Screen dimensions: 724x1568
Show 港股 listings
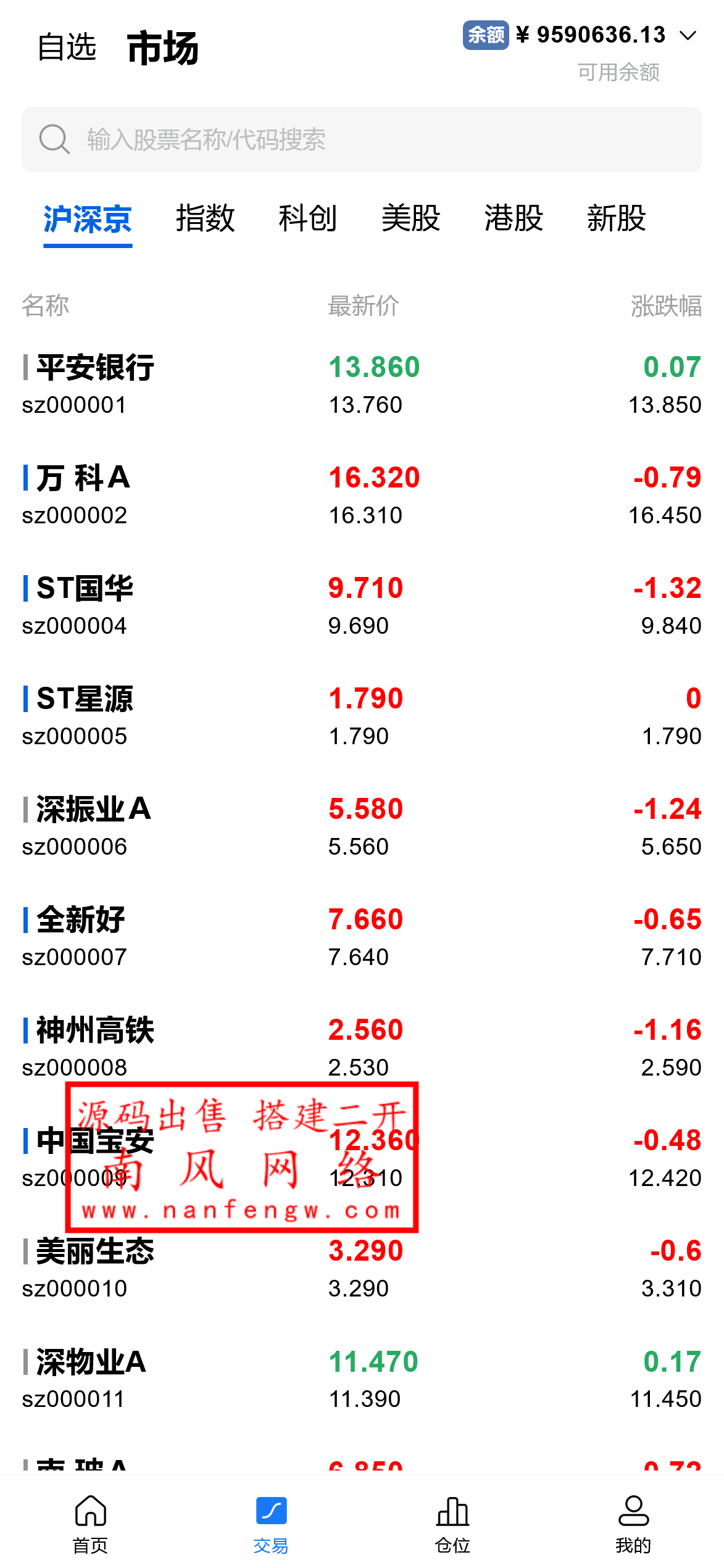[x=514, y=218]
